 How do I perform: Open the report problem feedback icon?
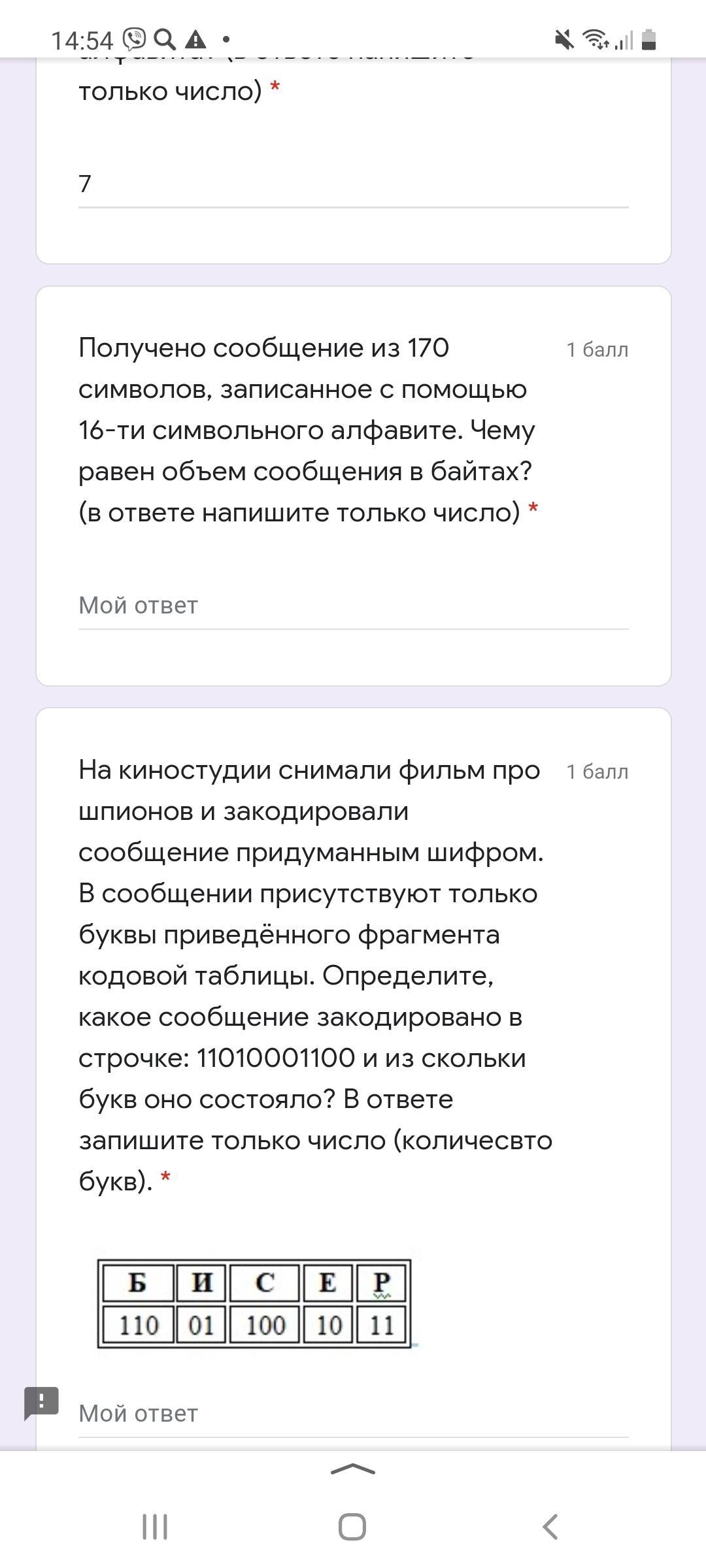(x=41, y=1403)
